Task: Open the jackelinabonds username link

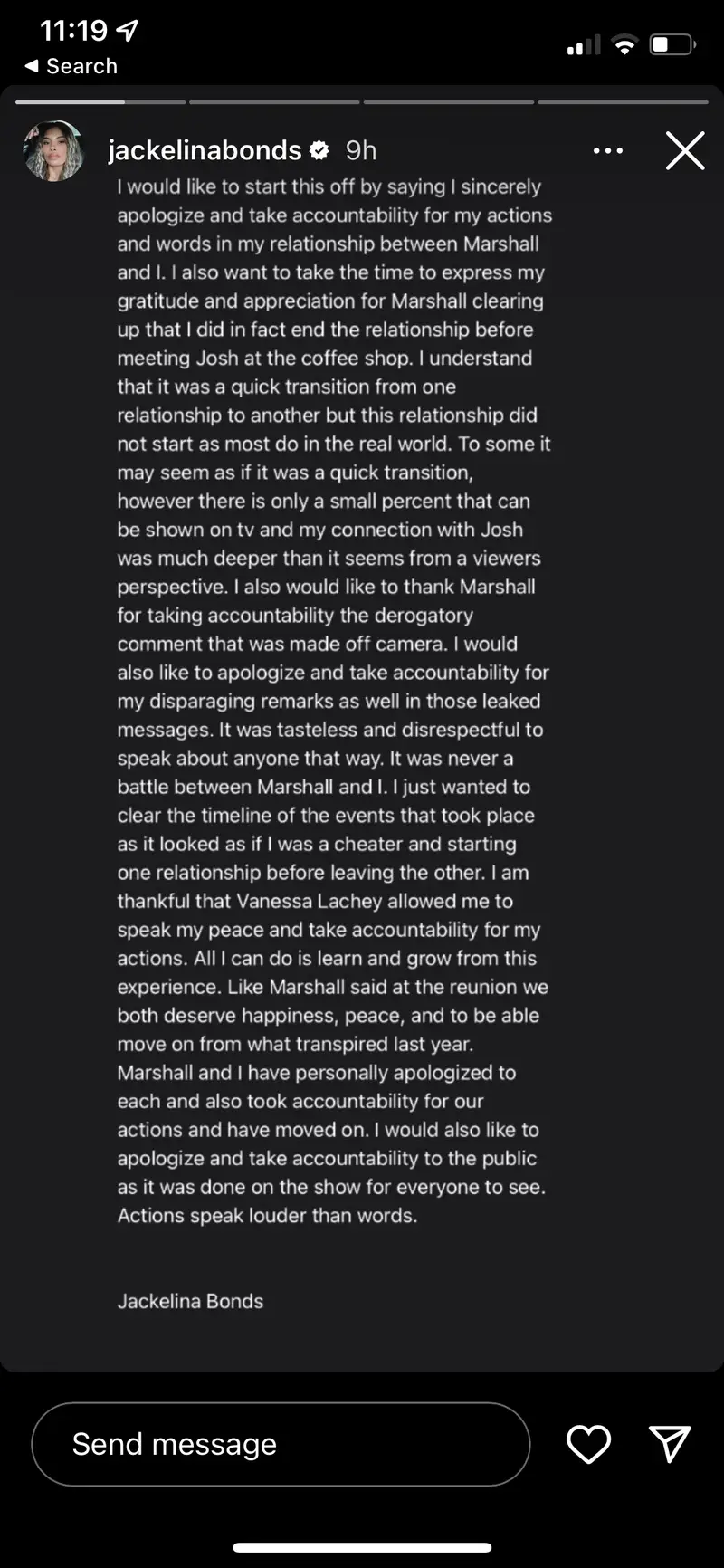Action: 205,150
